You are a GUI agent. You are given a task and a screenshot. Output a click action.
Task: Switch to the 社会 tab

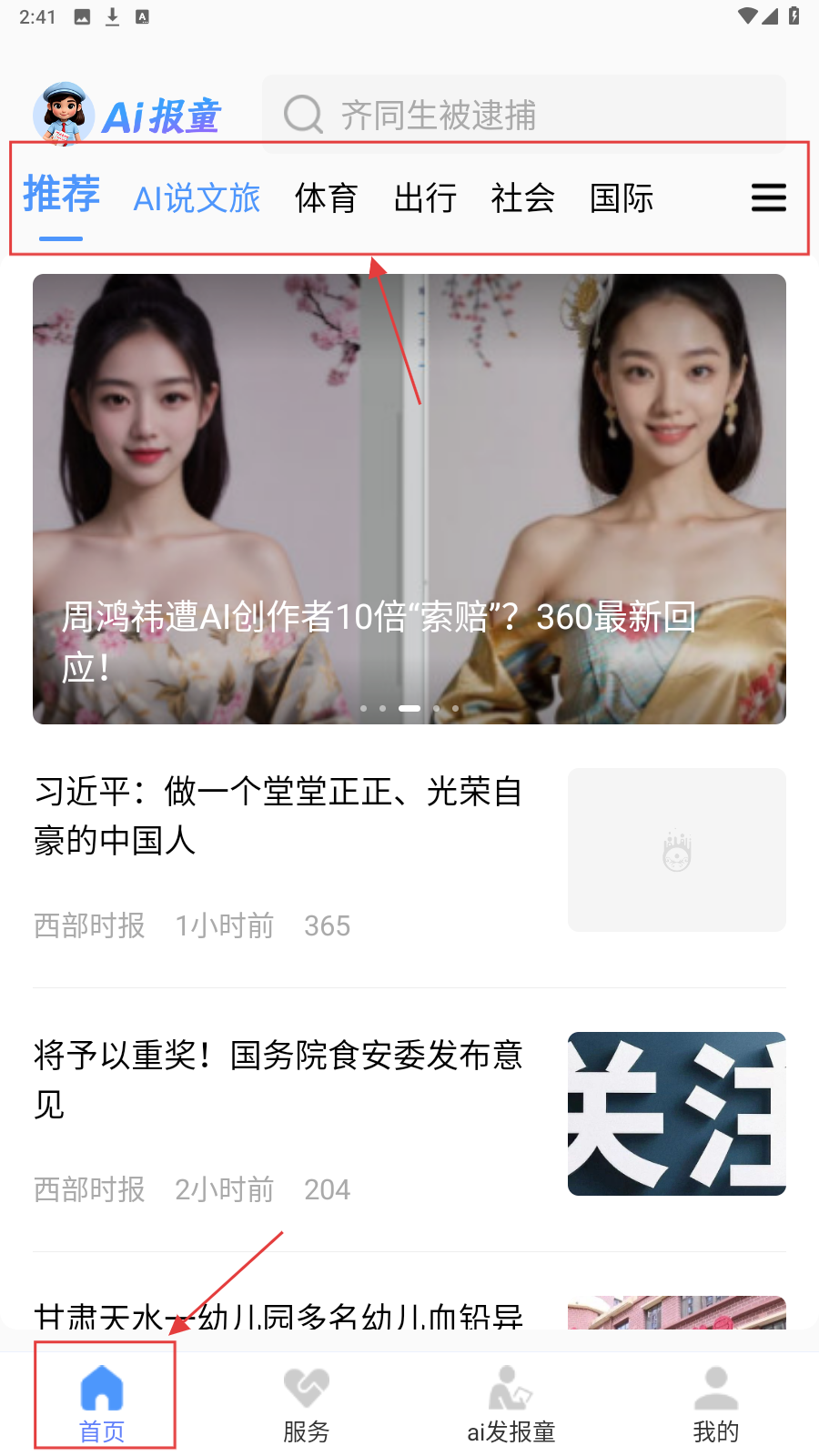coord(523,197)
